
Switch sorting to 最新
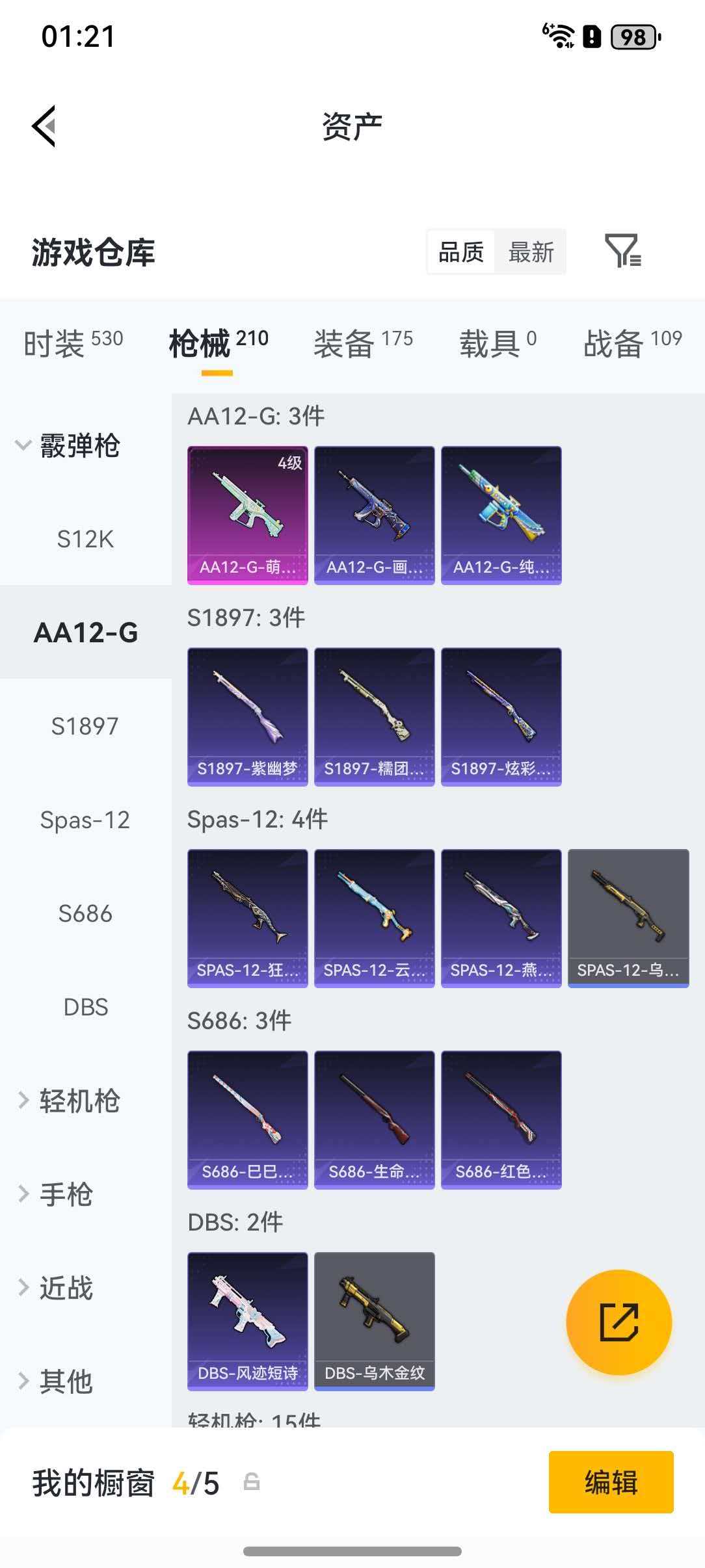[x=531, y=252]
